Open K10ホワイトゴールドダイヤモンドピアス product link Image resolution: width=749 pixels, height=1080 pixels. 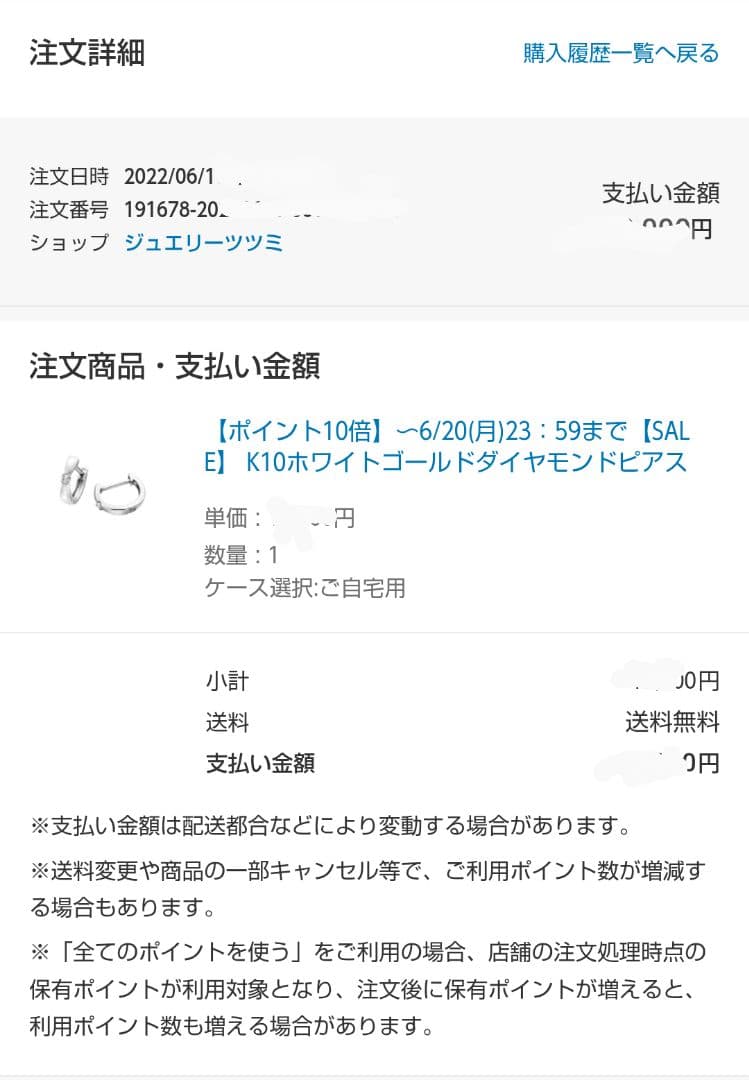pos(447,447)
